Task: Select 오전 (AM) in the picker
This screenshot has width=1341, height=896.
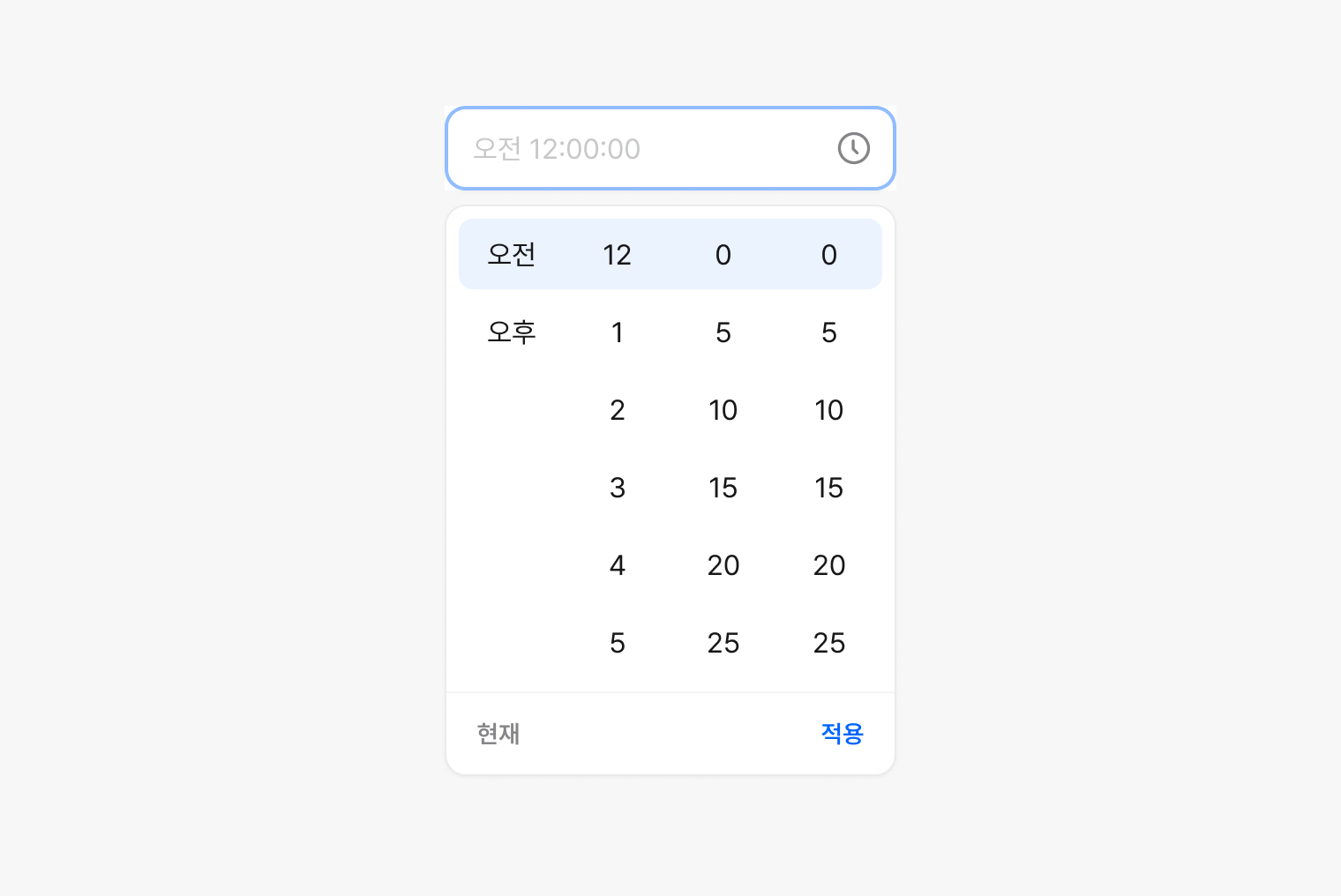Action: coord(512,255)
